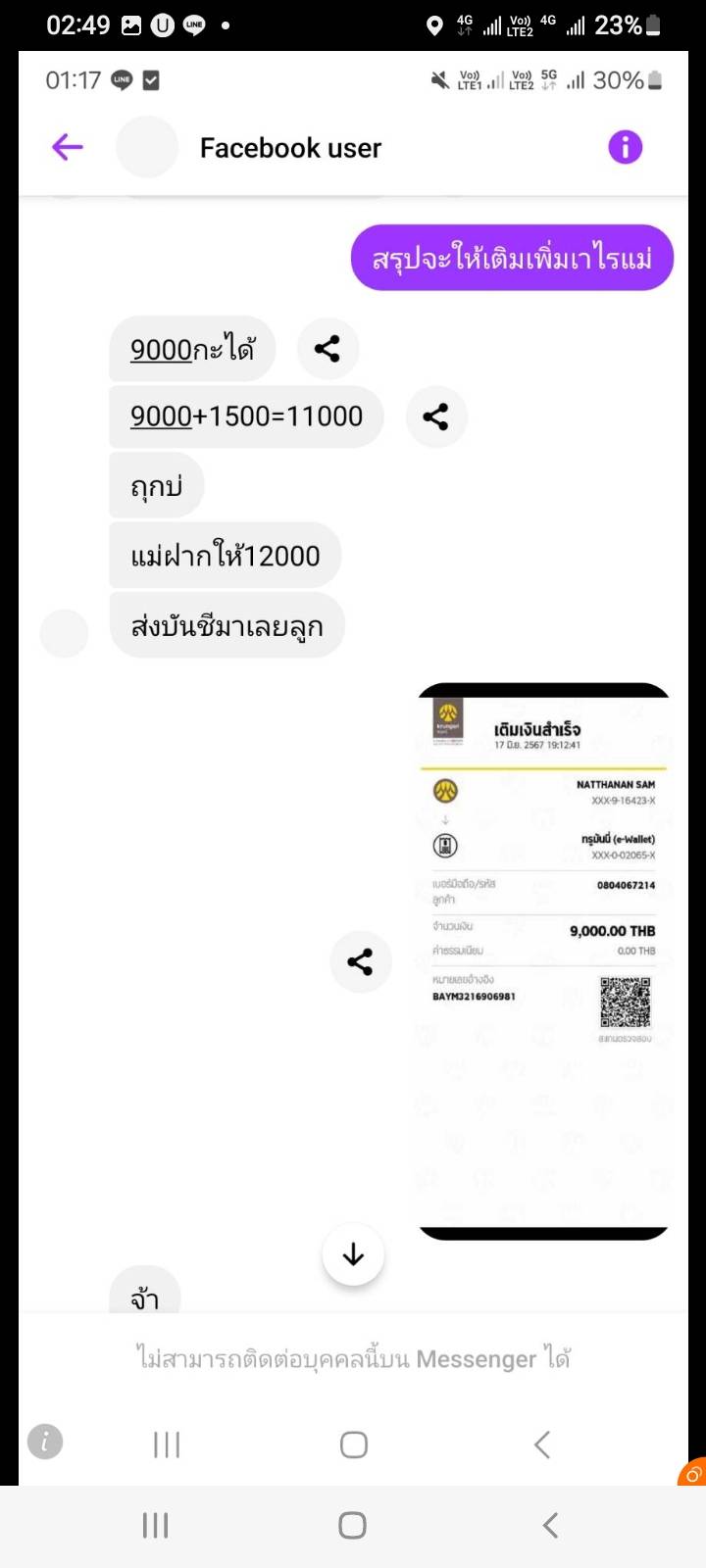Screen dimensions: 706x1568
Task: Open the 9,000.00 THB receipt image
Action: point(544,960)
